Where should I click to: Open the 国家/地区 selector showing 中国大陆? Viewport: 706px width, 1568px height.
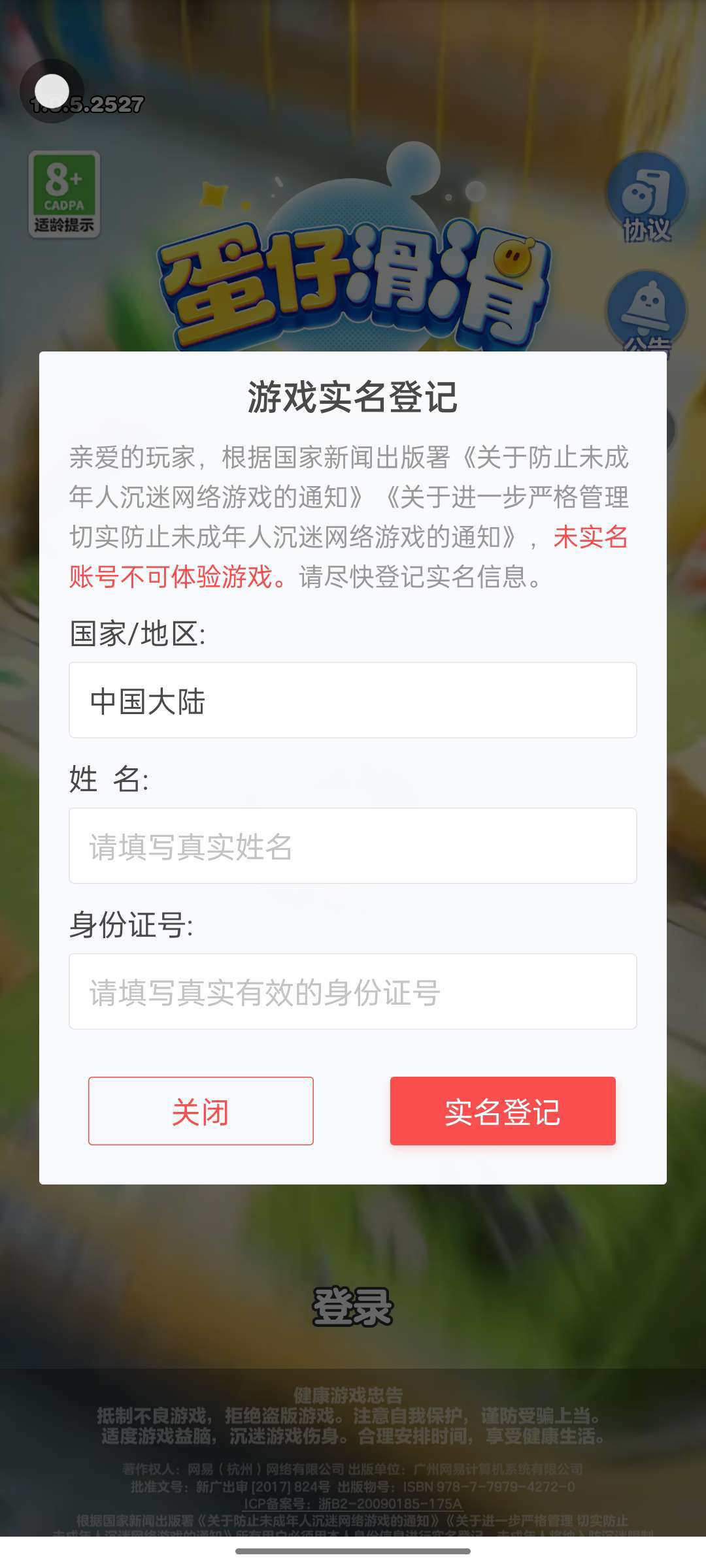(353, 700)
